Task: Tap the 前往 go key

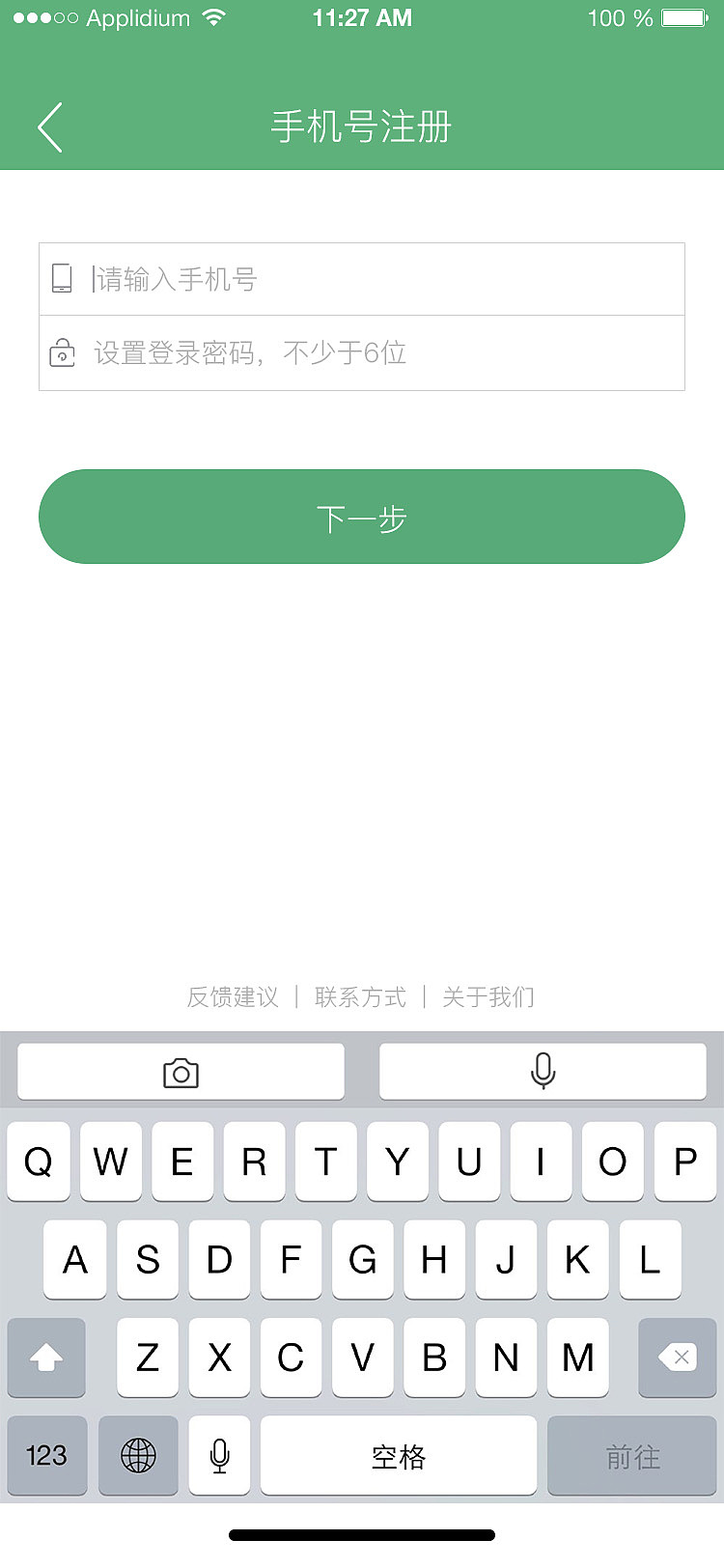Action: (x=631, y=1456)
